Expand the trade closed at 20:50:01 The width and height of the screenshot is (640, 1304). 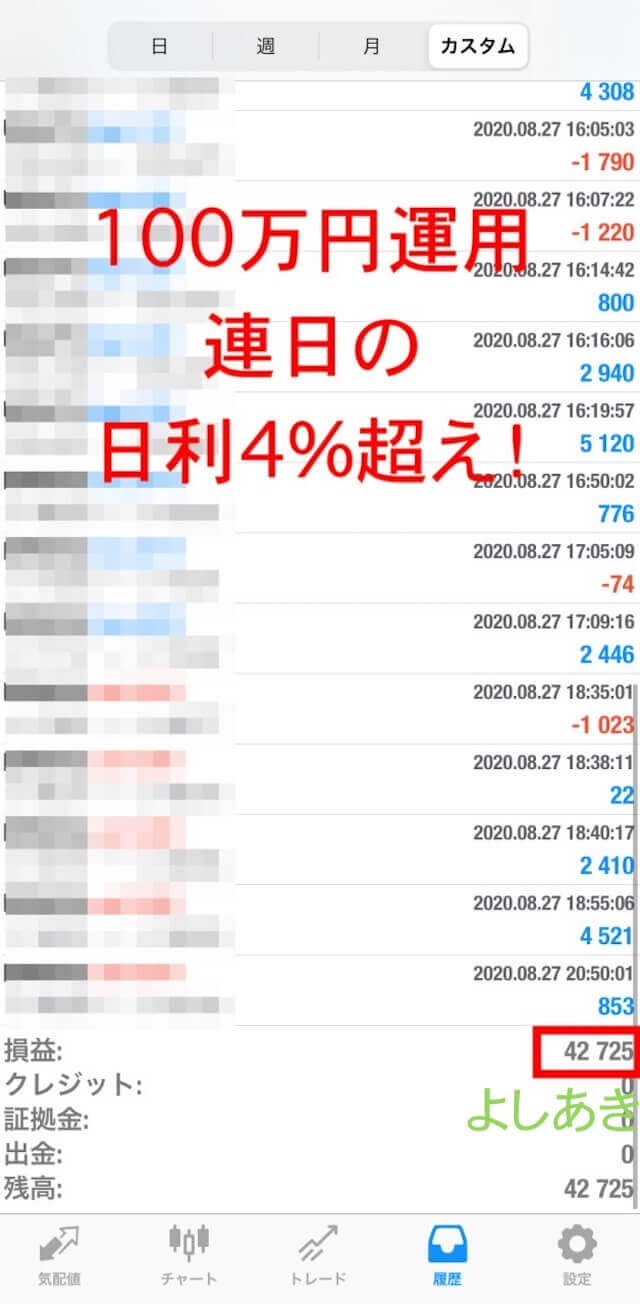pos(320,990)
